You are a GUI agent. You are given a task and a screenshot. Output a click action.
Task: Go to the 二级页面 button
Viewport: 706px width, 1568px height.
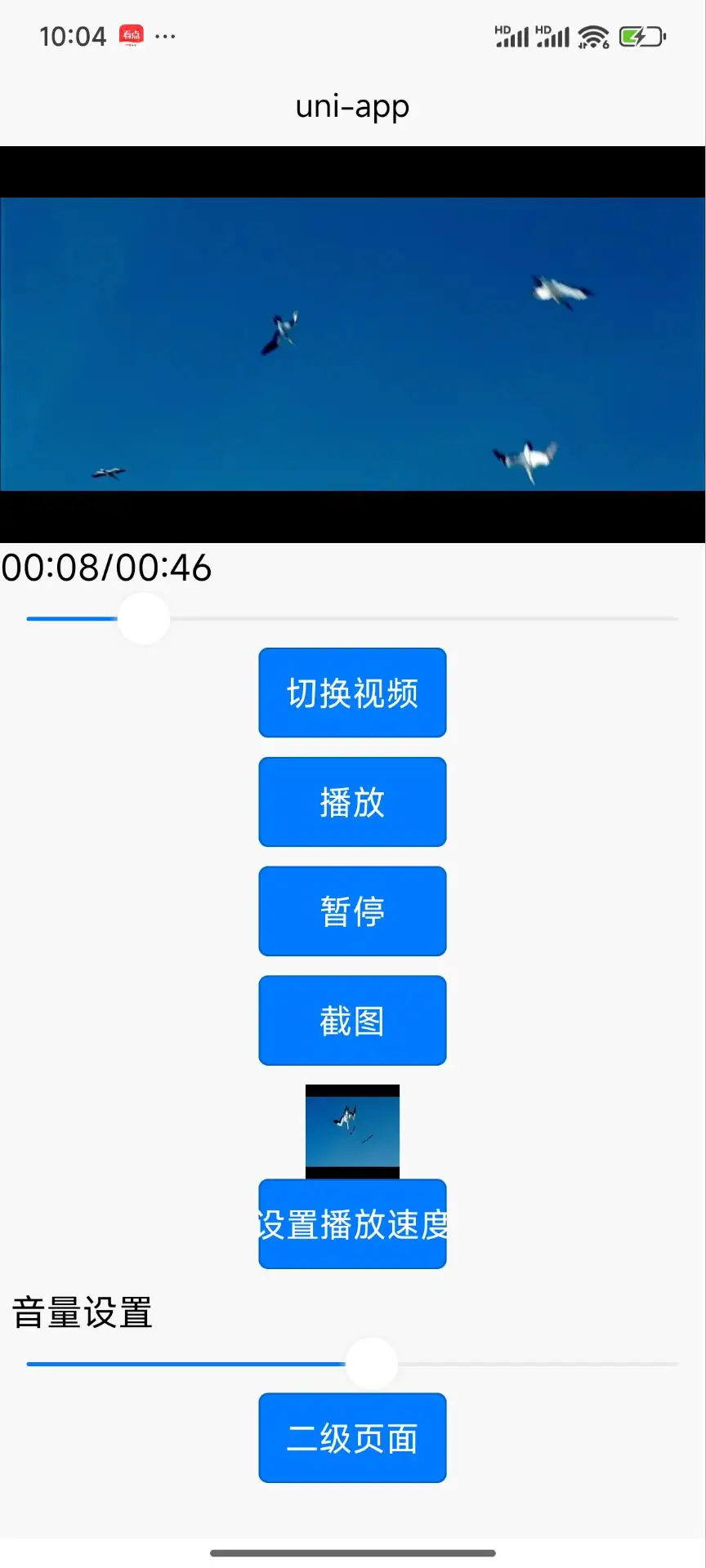352,1438
